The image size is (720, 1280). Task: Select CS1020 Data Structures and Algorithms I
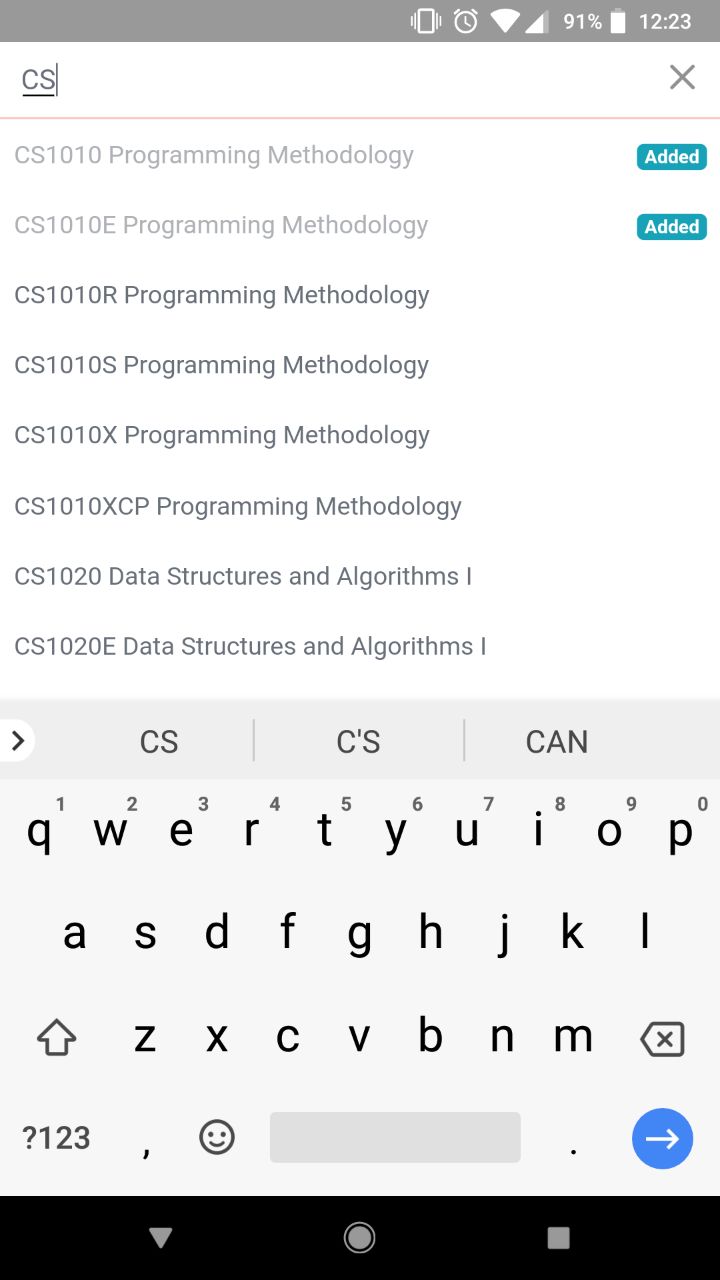point(244,576)
